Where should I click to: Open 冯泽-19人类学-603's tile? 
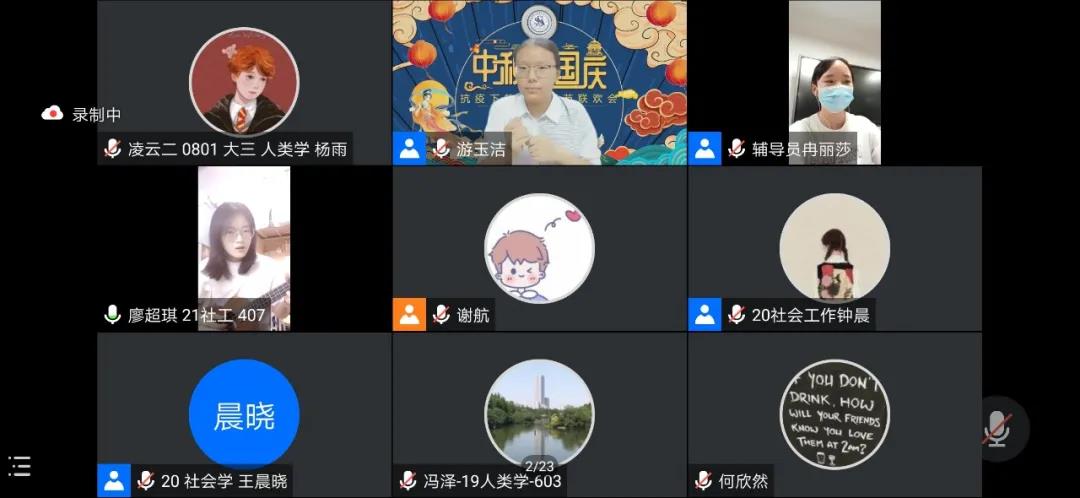coord(539,414)
